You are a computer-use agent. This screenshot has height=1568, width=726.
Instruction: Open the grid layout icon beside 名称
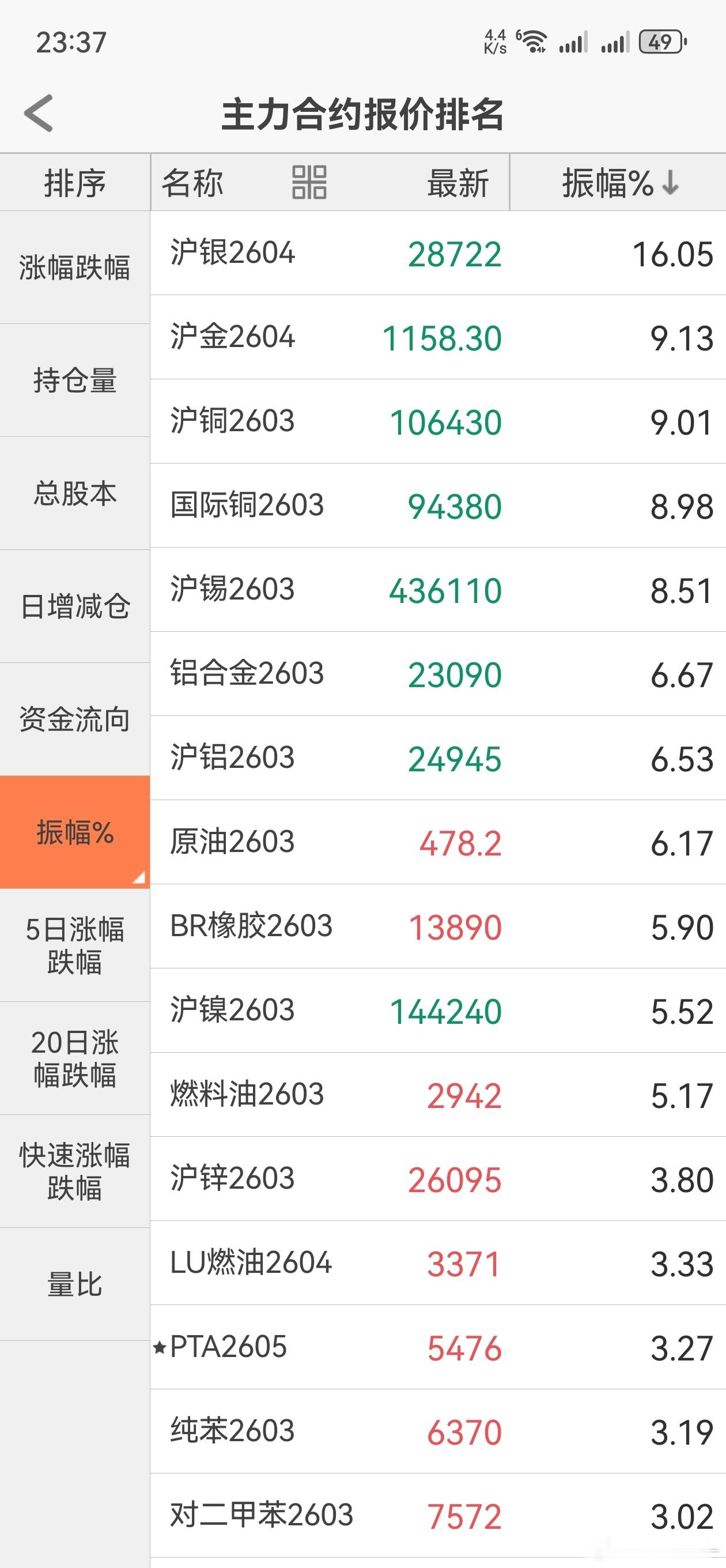[311, 182]
